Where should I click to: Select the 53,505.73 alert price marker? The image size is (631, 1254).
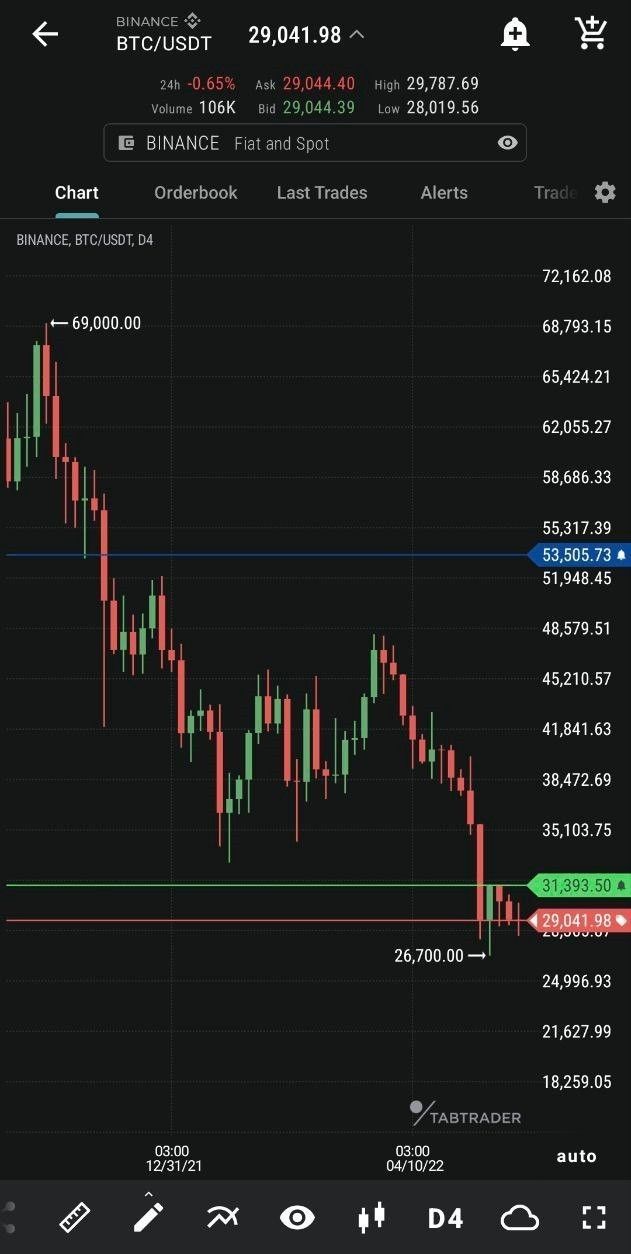click(579, 555)
